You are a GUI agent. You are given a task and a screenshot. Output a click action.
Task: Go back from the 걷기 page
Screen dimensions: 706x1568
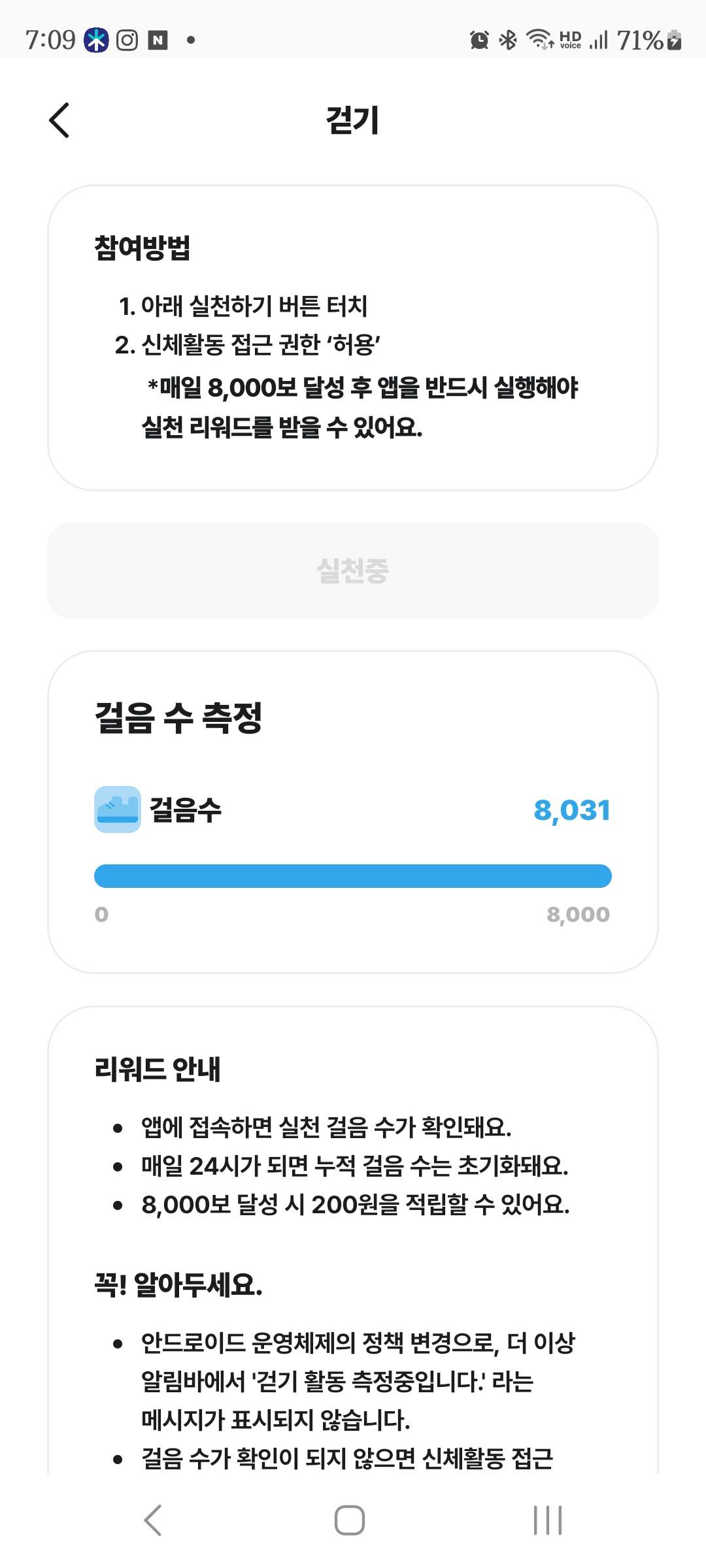59,121
